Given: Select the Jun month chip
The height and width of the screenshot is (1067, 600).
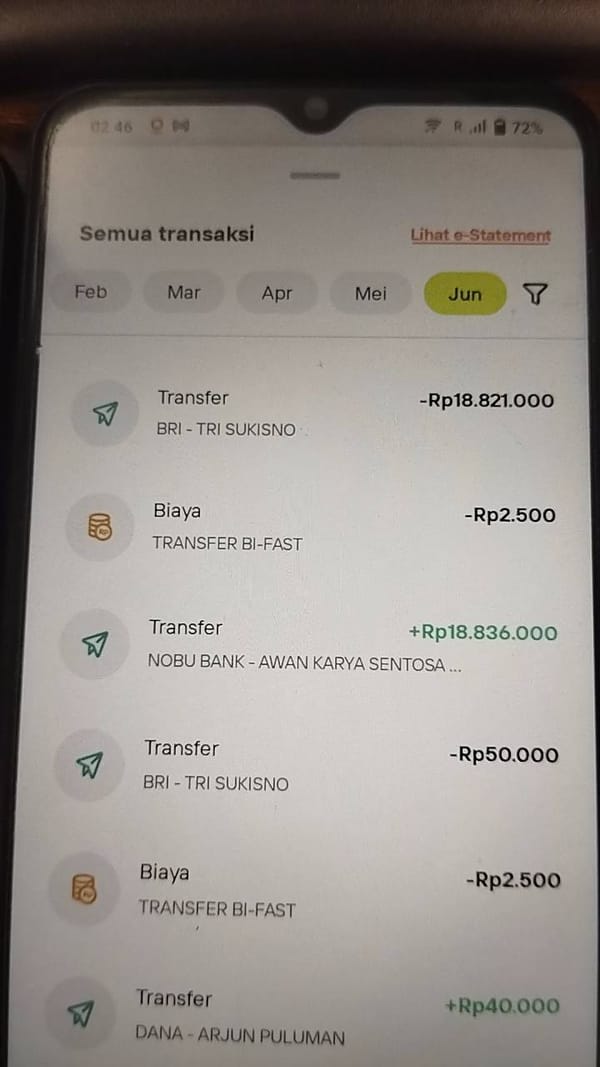Looking at the screenshot, I should (x=465, y=295).
